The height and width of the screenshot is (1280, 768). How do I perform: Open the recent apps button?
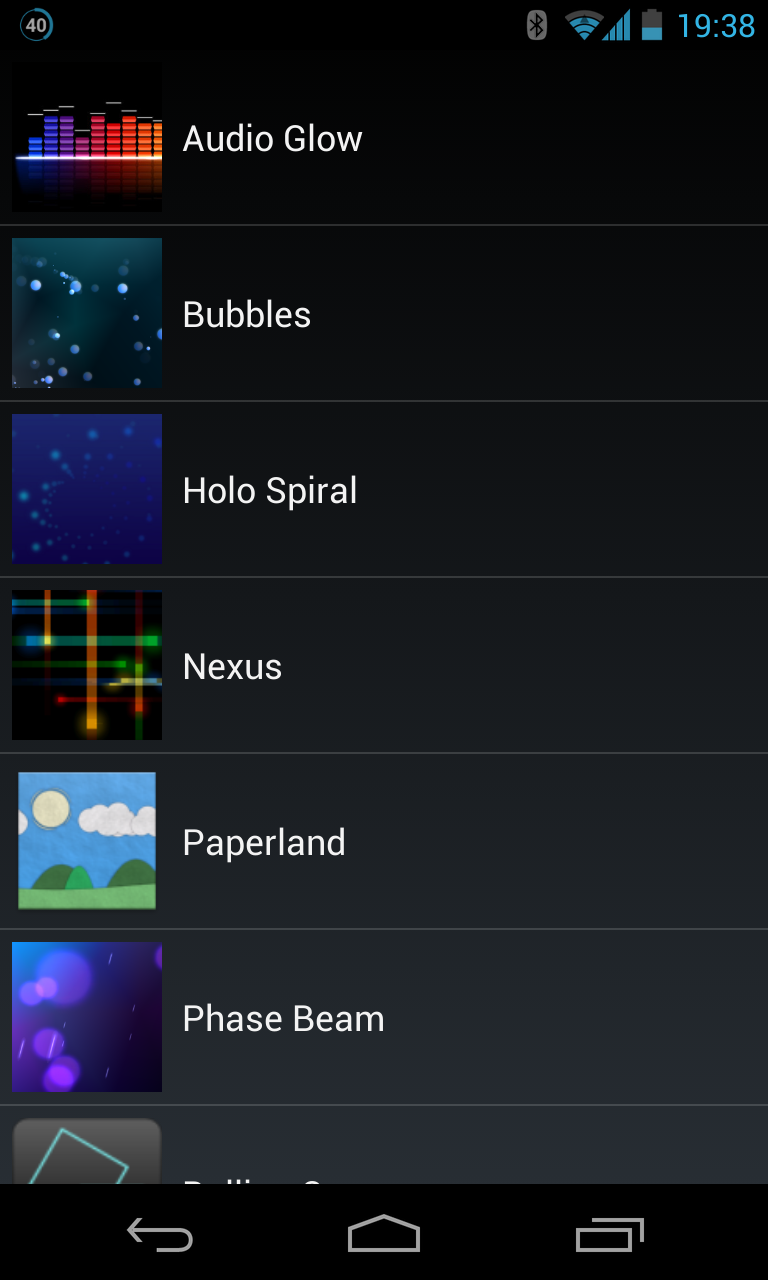click(610, 1234)
